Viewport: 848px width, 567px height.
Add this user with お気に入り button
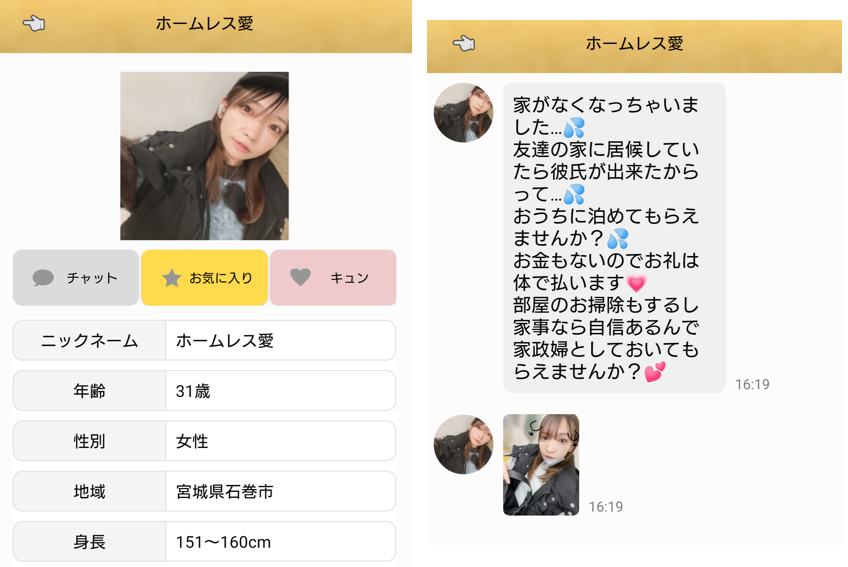click(204, 278)
